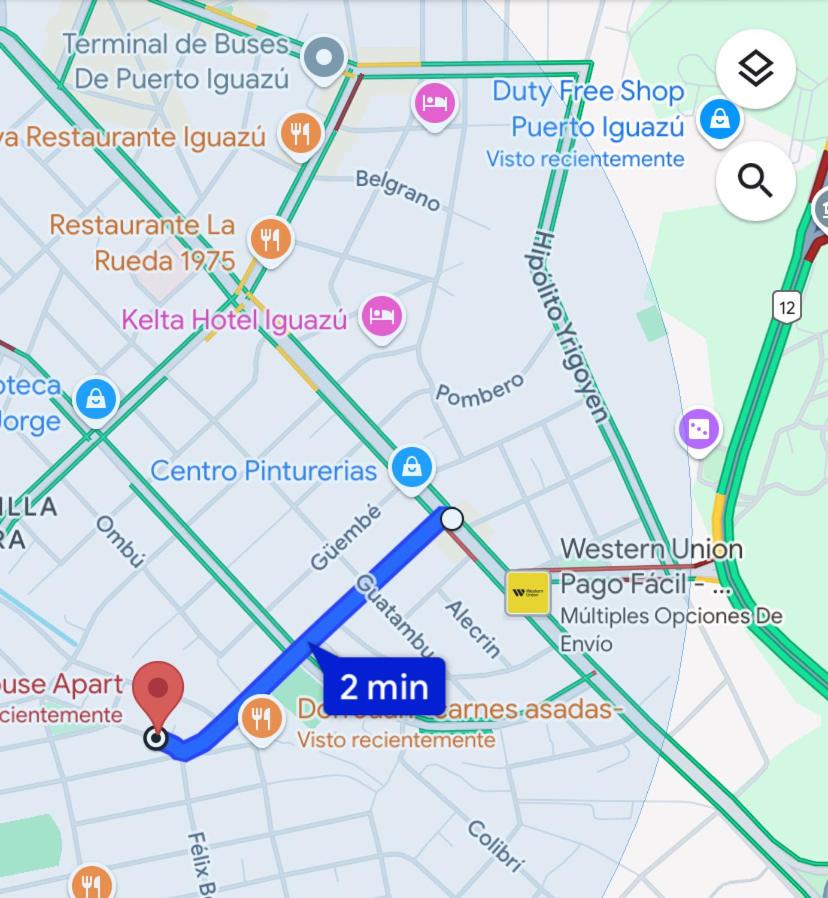
Task: Tap the Restaurante La Rueda 1975 pin
Action: [270, 239]
